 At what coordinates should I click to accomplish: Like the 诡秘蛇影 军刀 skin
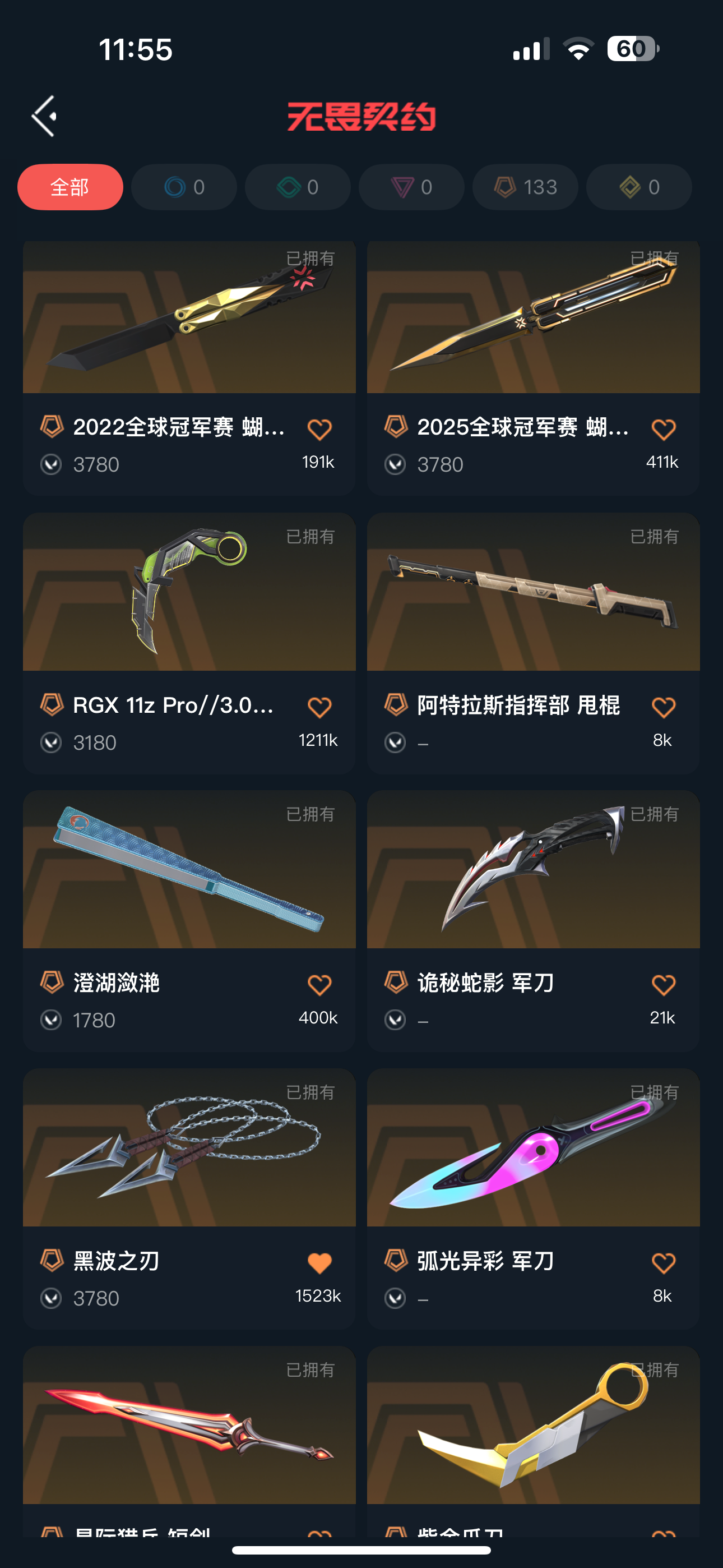coord(664,985)
